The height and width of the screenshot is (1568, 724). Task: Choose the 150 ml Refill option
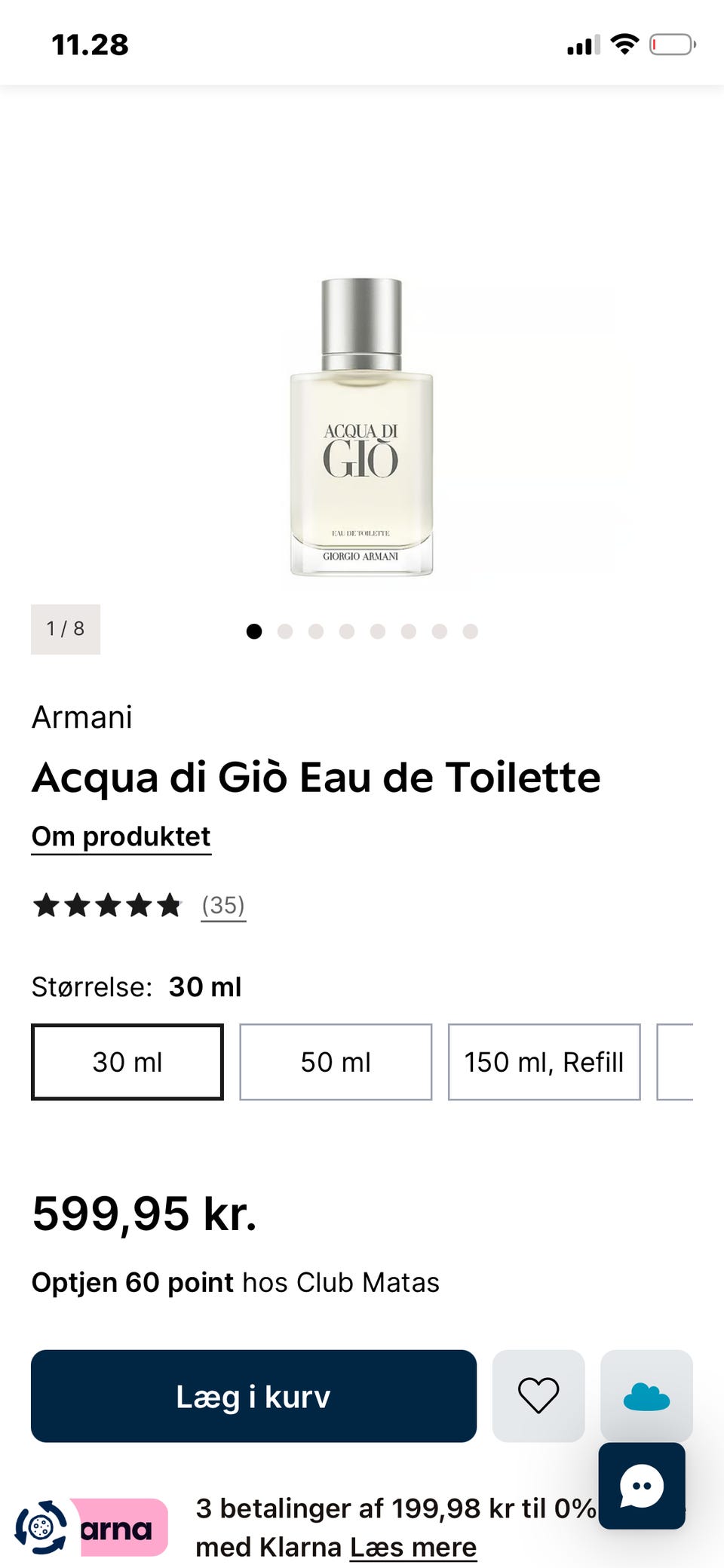544,1062
